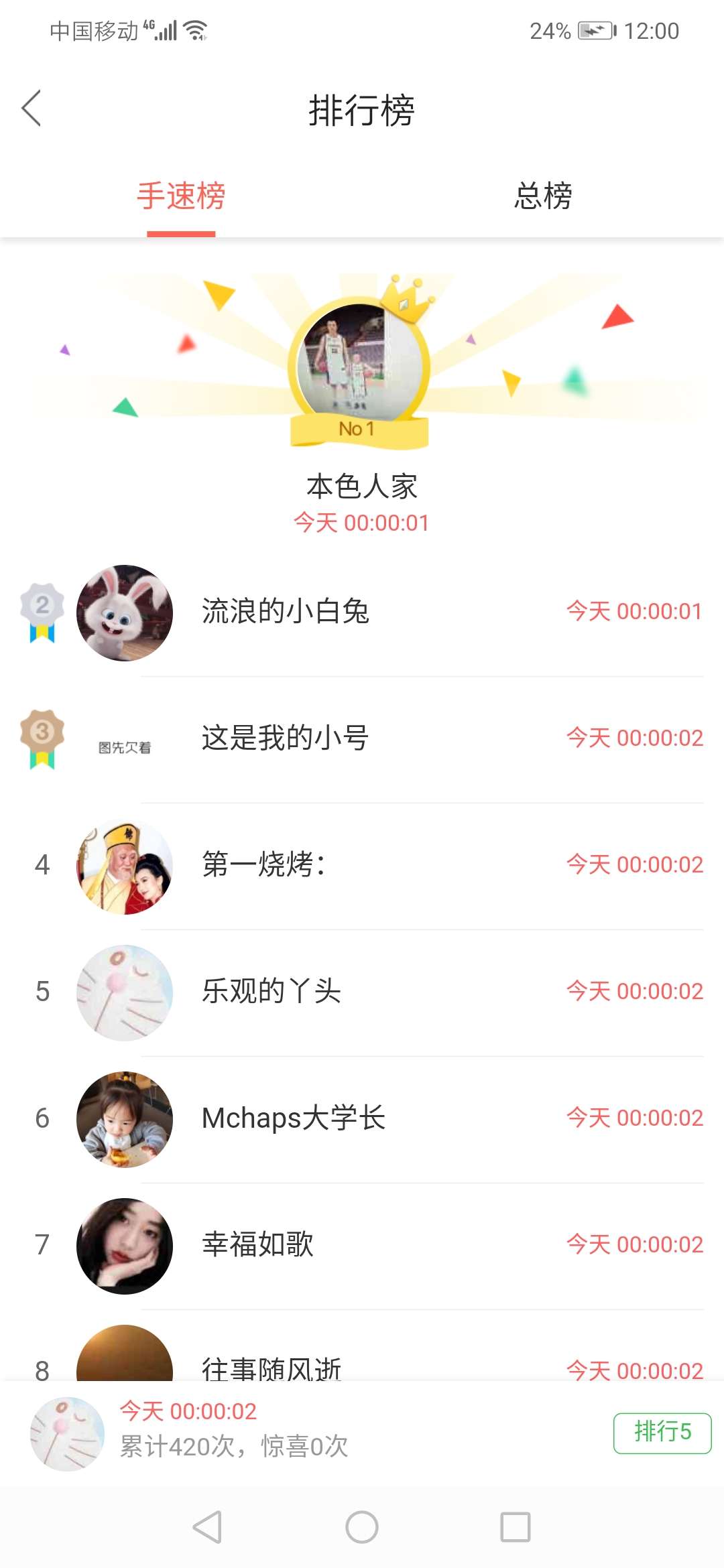Select the 手速榜 tab
This screenshot has width=724, height=1568.
click(x=181, y=196)
